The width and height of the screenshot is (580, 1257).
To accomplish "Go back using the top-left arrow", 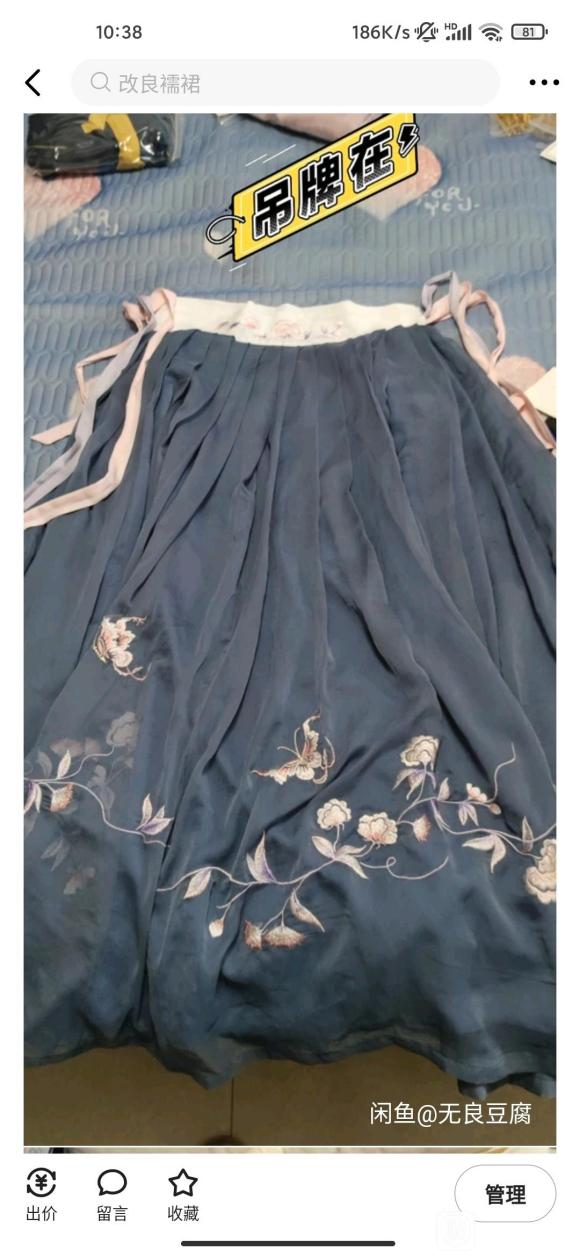I will [33, 83].
